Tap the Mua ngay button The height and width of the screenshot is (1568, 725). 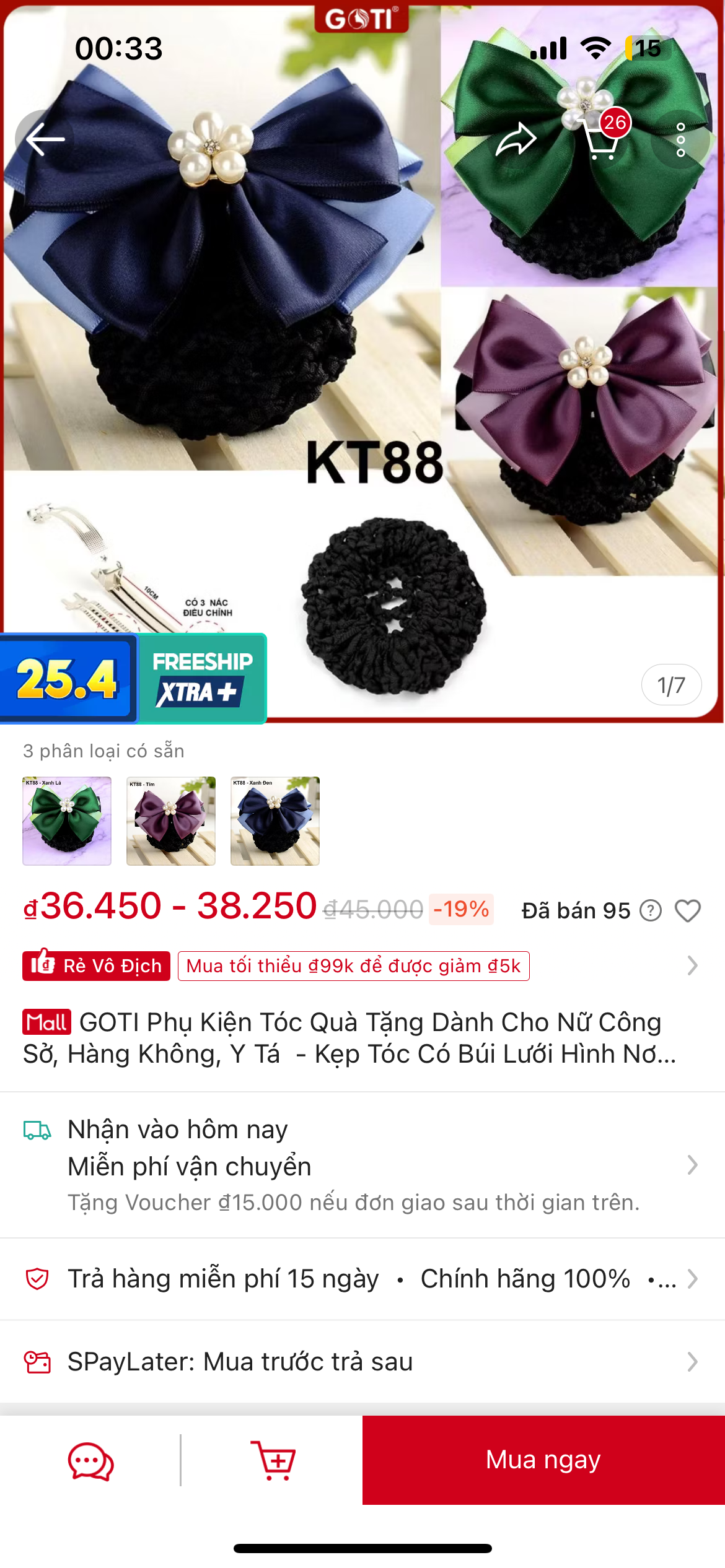pos(543,1460)
